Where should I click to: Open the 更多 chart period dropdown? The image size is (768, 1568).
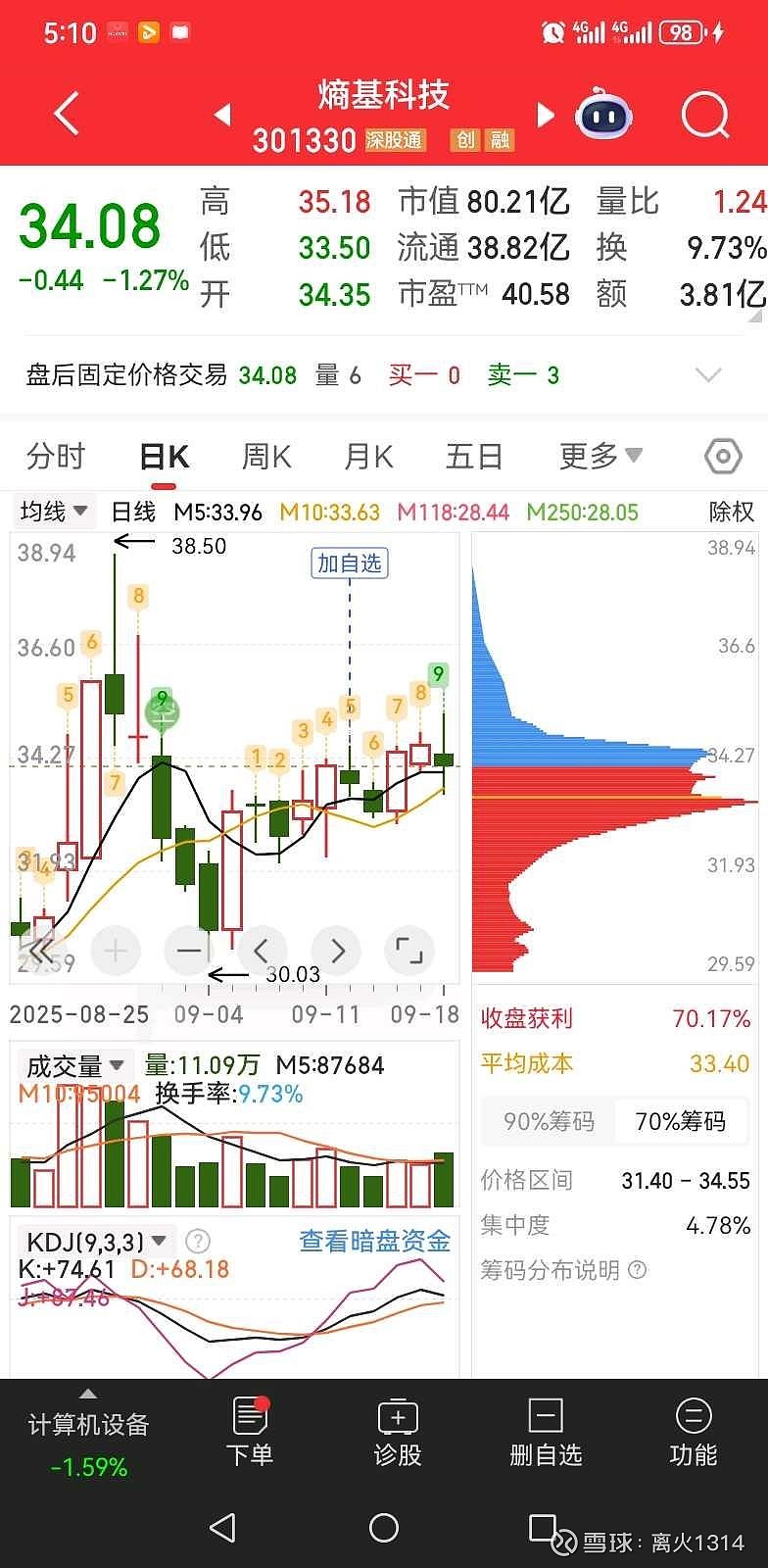click(x=600, y=456)
